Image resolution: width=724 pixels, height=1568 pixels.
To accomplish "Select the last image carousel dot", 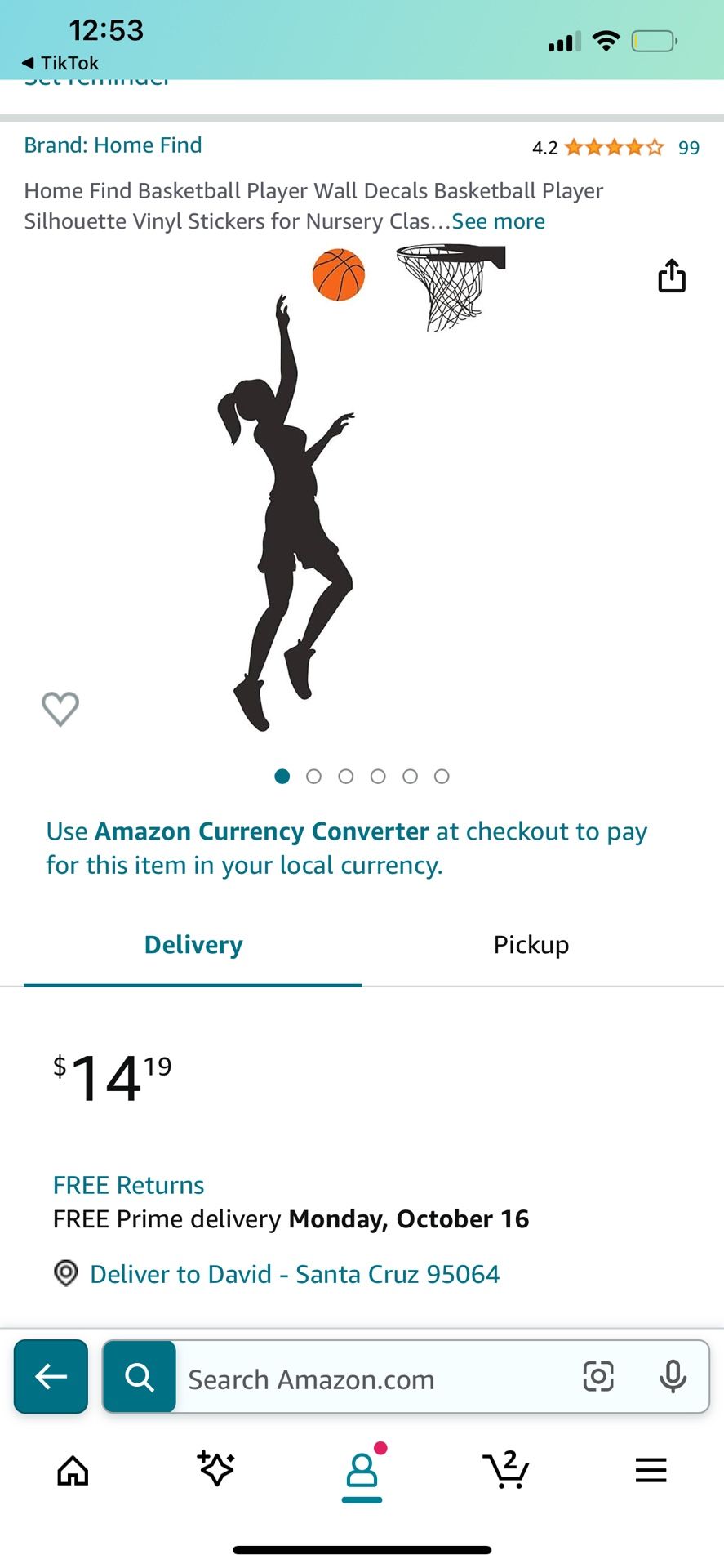I will (x=442, y=776).
